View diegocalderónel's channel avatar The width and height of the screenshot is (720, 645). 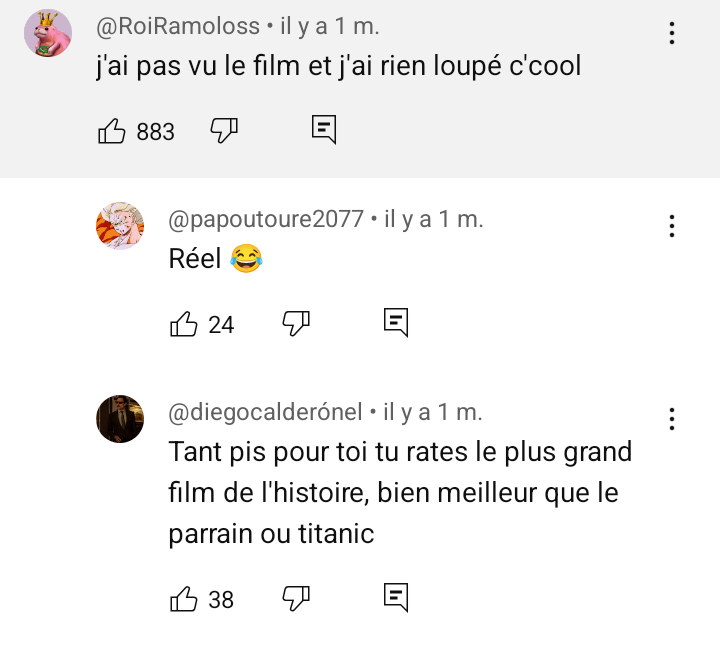120,418
